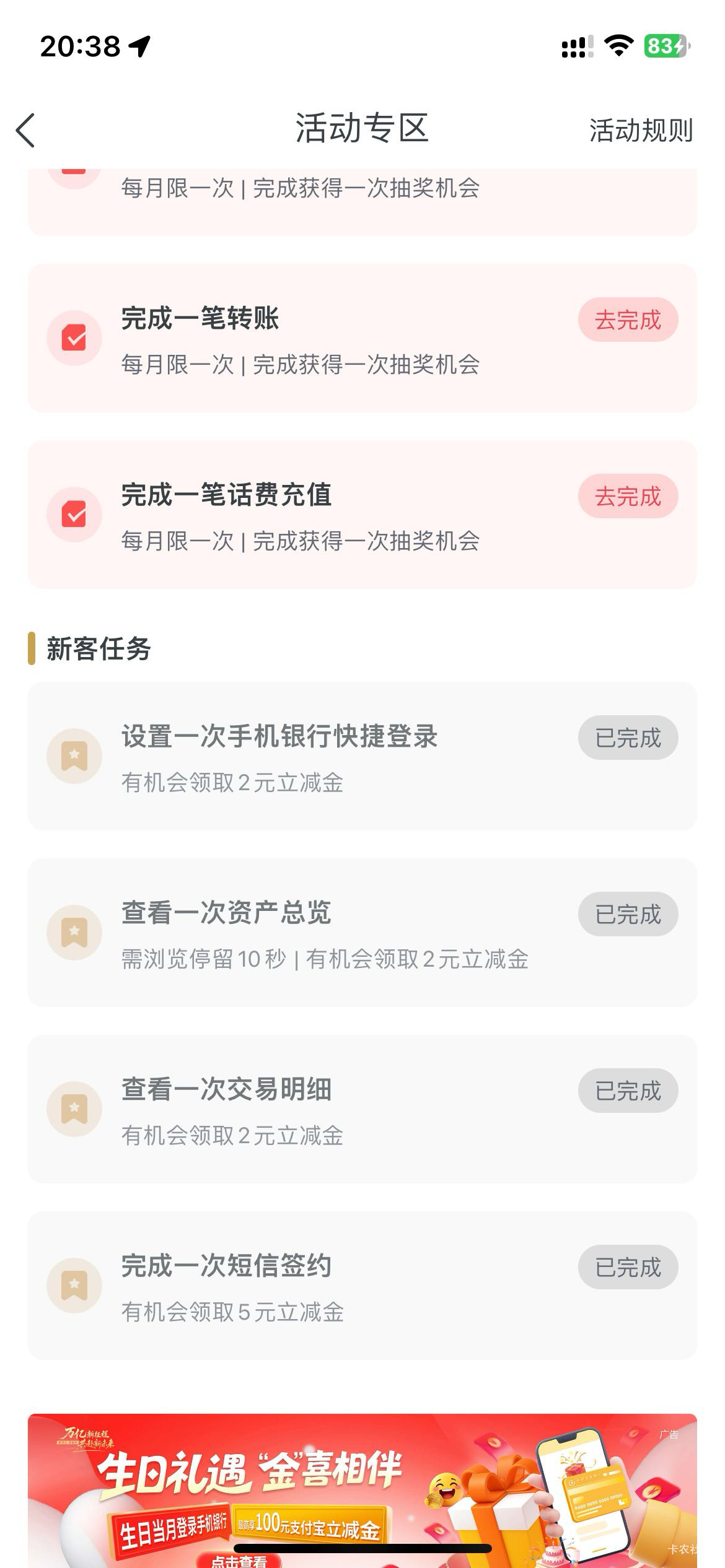Tap 已完成 beside 查看一次交易明细
This screenshot has width=725, height=1568.
(x=628, y=1091)
